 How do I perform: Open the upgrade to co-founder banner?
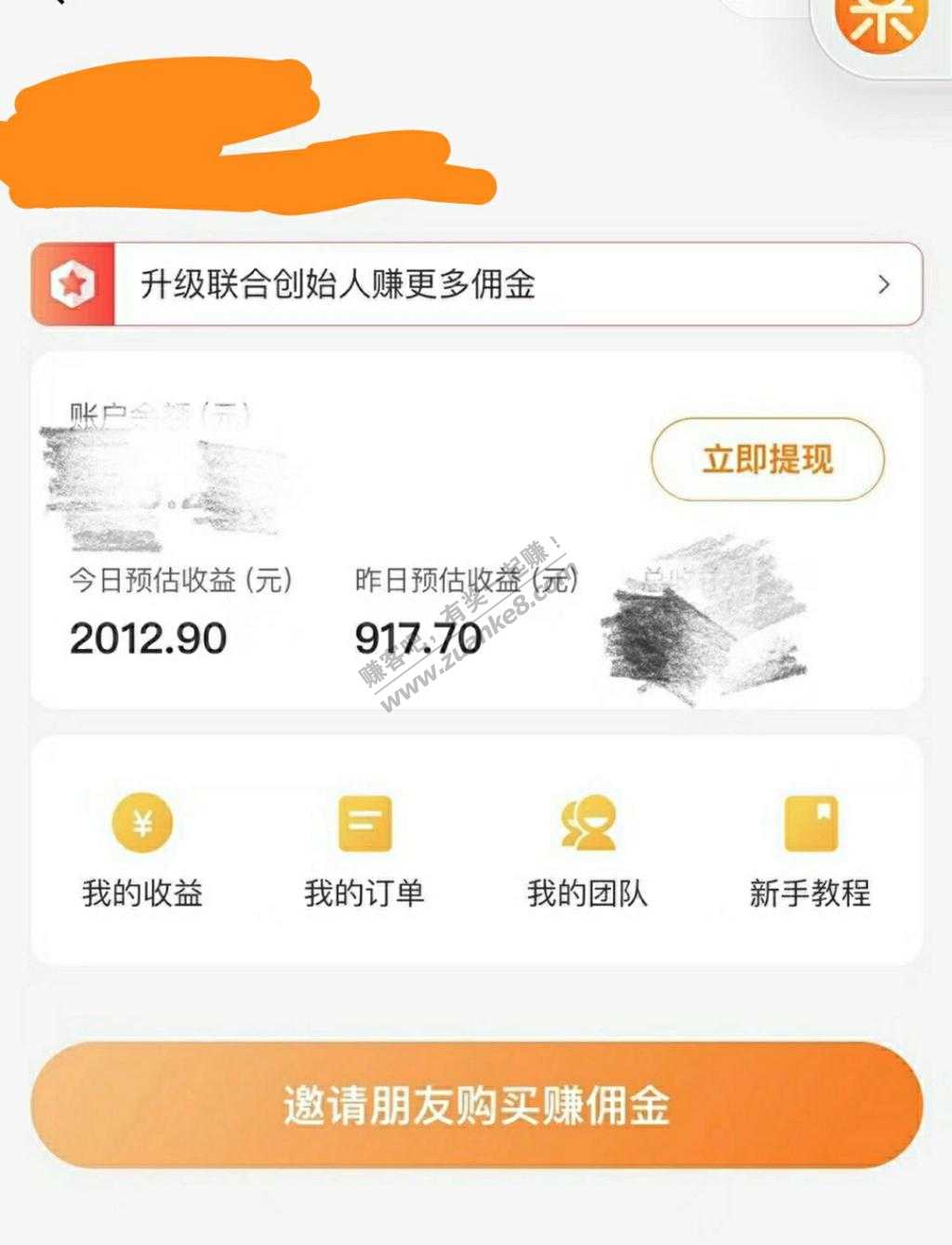(476, 285)
